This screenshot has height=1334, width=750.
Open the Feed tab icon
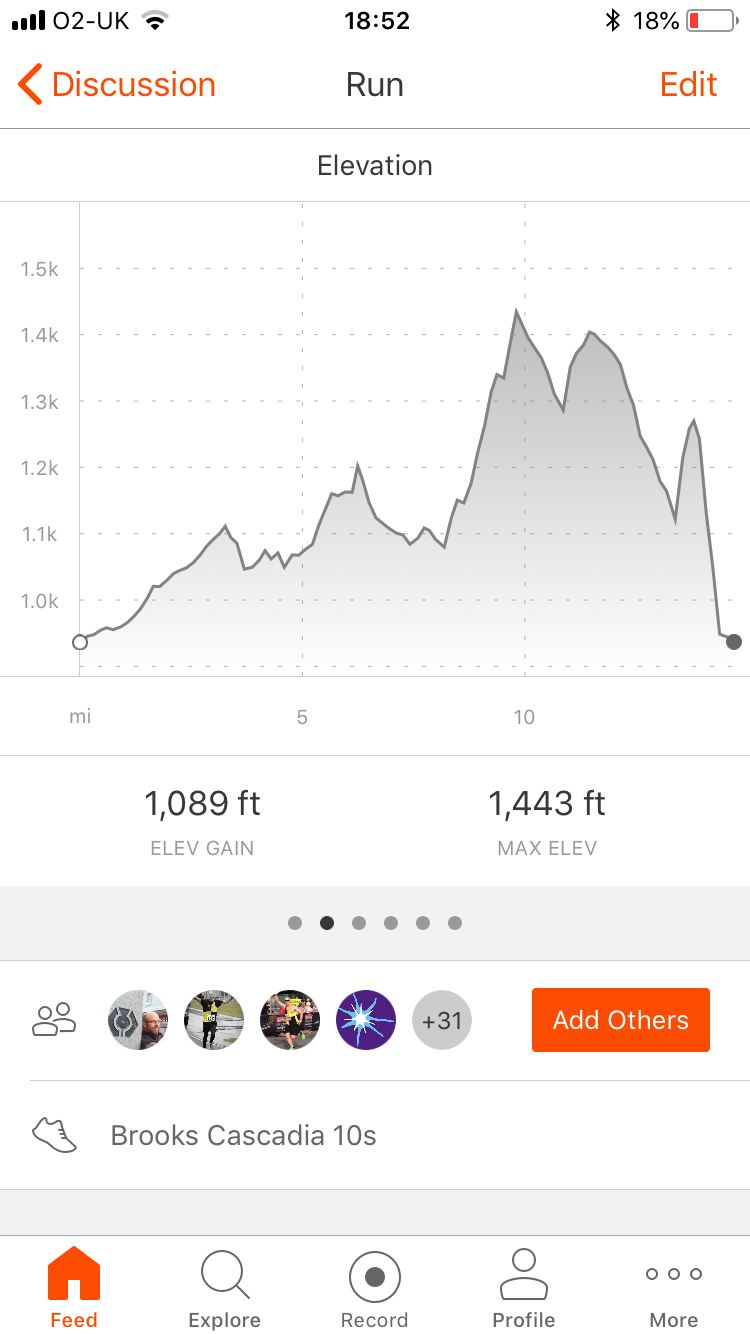pyautogui.click(x=73, y=1274)
